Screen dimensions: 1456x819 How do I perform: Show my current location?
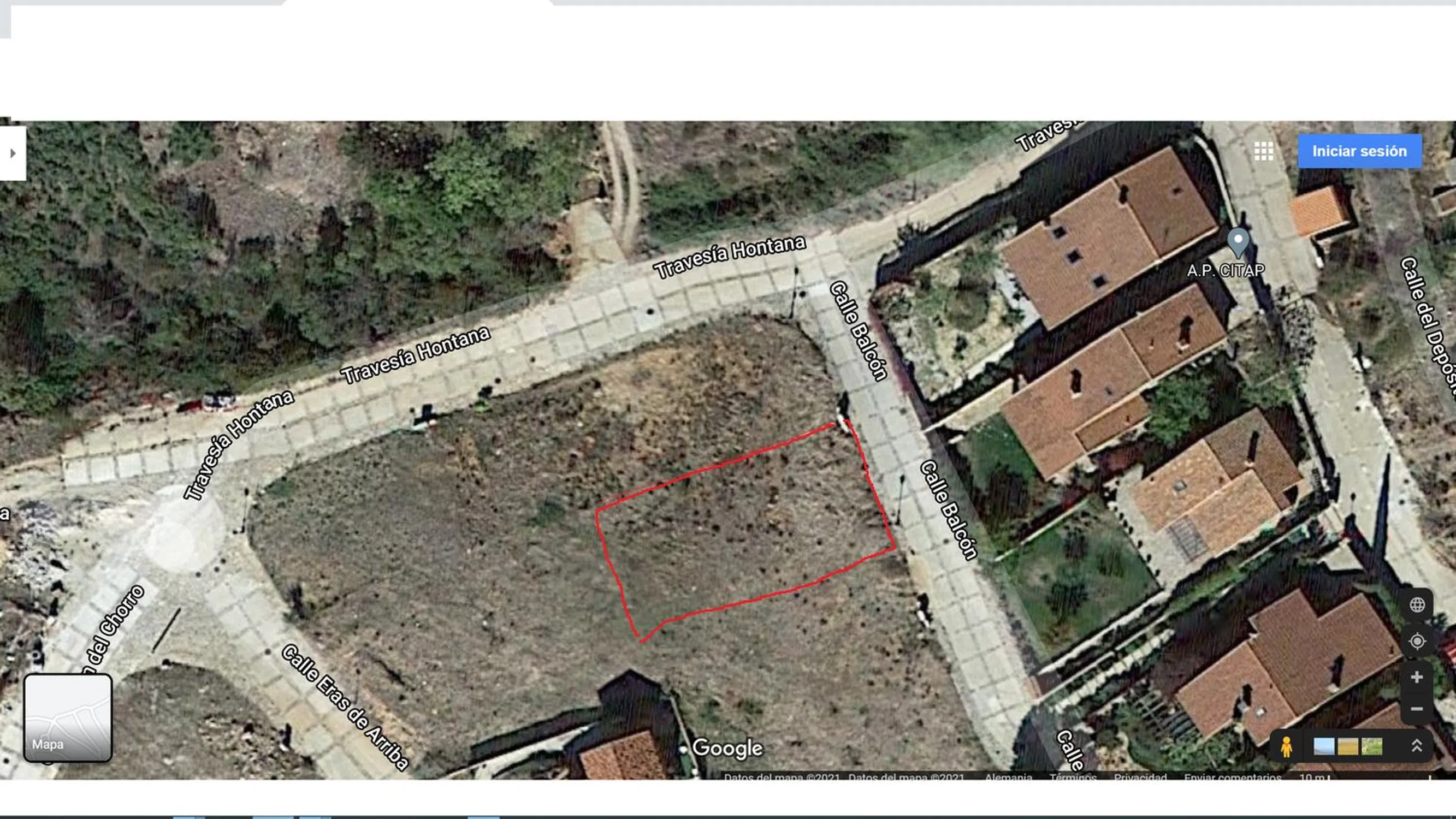(x=1417, y=641)
